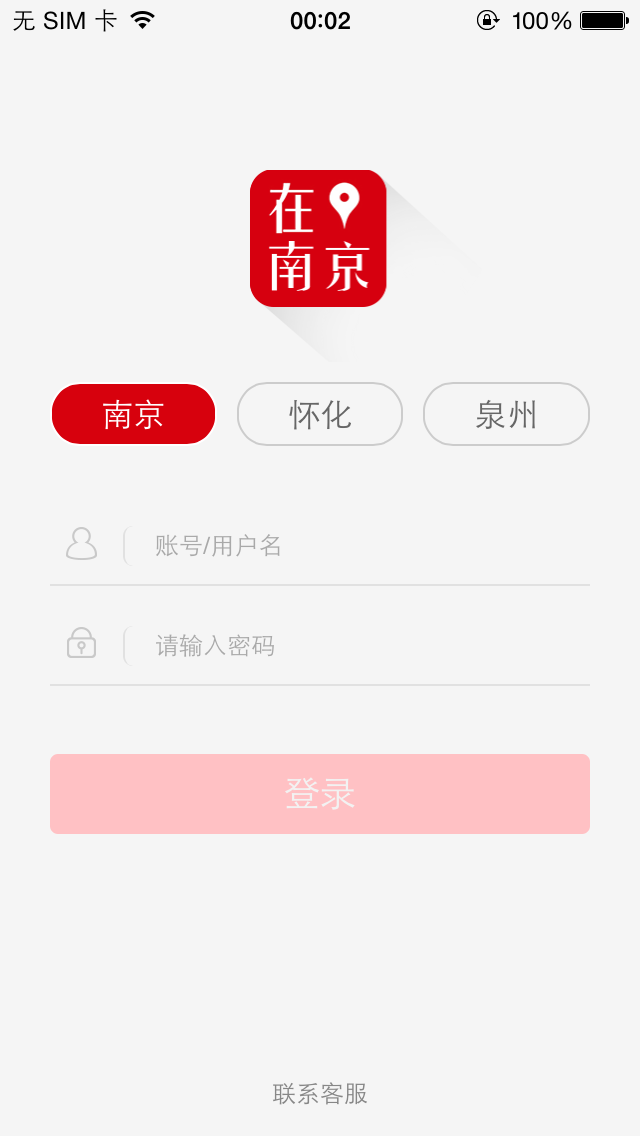Select the 南京 city option

point(133,414)
